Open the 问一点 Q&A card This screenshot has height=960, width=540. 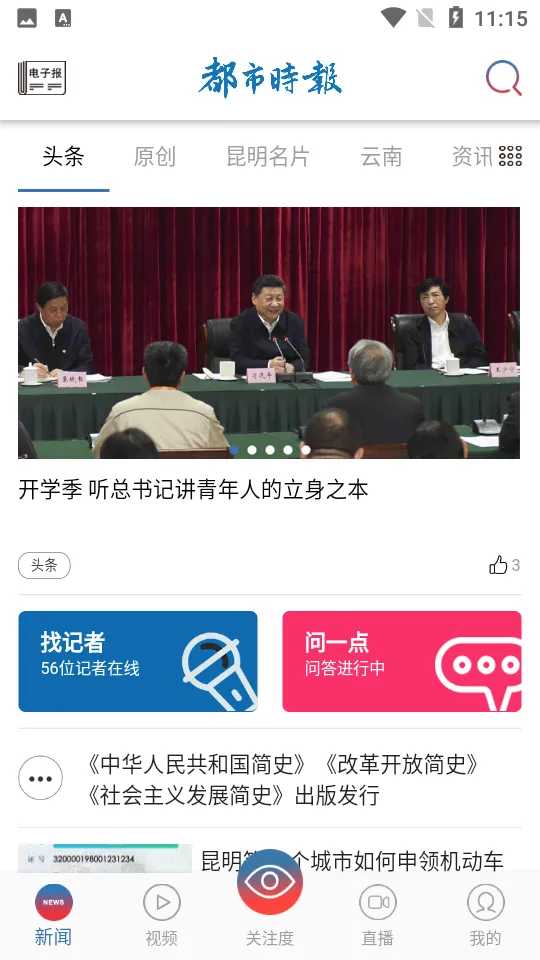402,661
